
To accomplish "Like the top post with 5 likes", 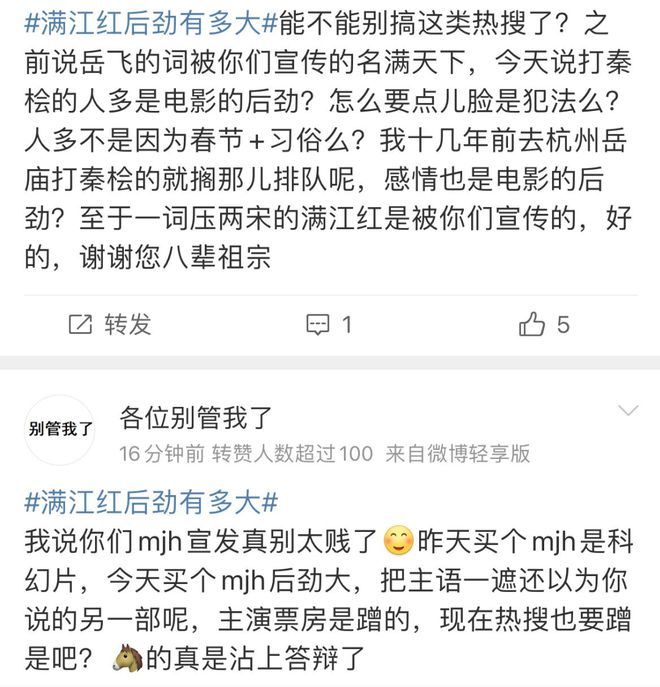I will (x=544, y=324).
